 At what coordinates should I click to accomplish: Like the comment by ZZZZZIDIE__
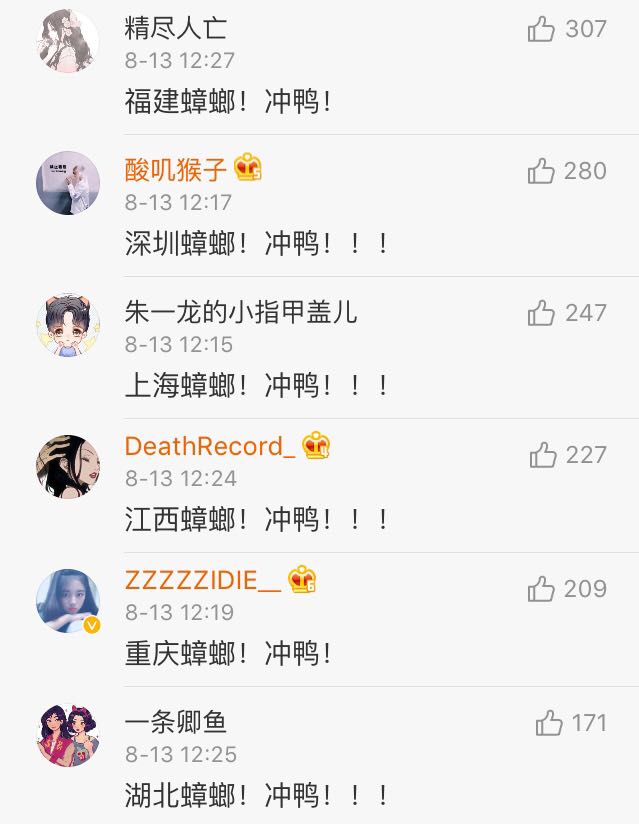[541, 589]
